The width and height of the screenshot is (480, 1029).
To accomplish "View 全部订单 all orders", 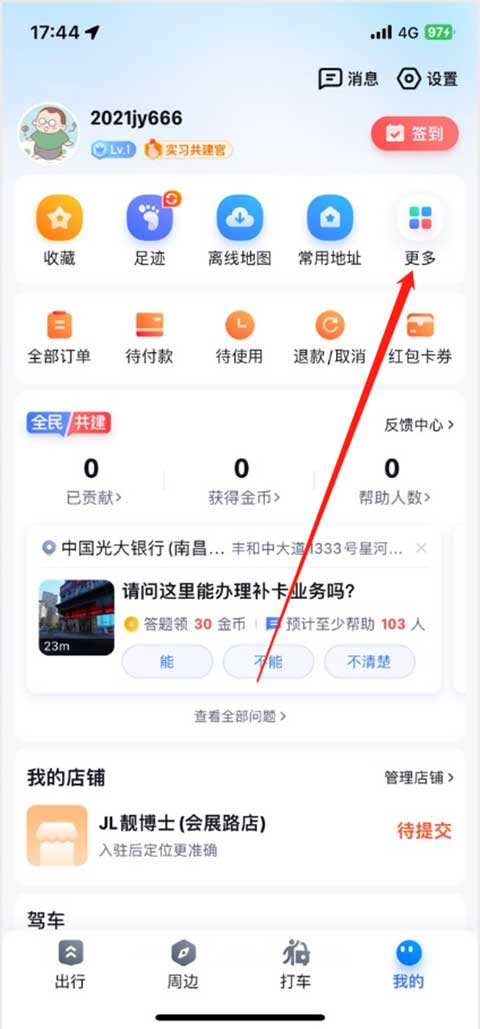I will click(x=59, y=337).
